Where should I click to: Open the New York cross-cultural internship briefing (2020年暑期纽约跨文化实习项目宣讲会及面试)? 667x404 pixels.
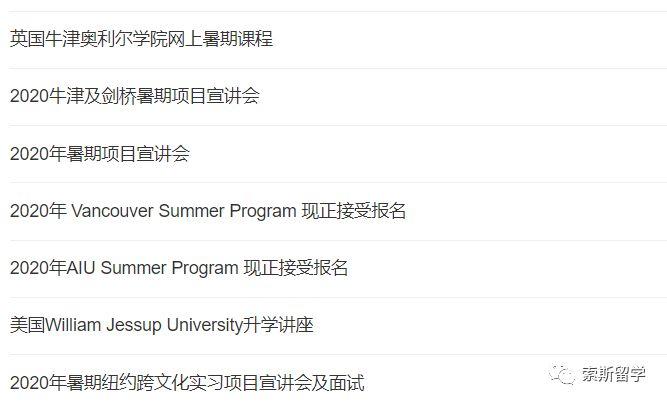click(x=187, y=382)
